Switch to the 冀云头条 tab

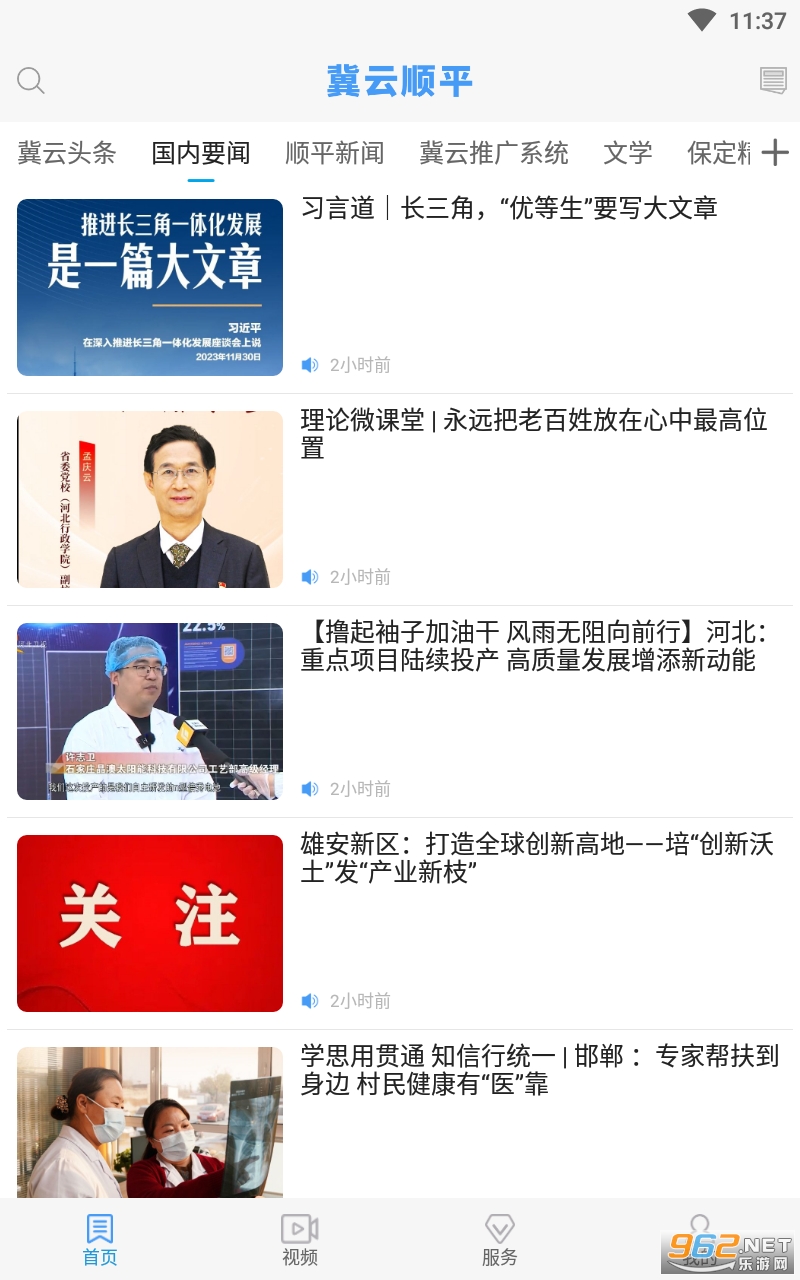click(x=67, y=153)
